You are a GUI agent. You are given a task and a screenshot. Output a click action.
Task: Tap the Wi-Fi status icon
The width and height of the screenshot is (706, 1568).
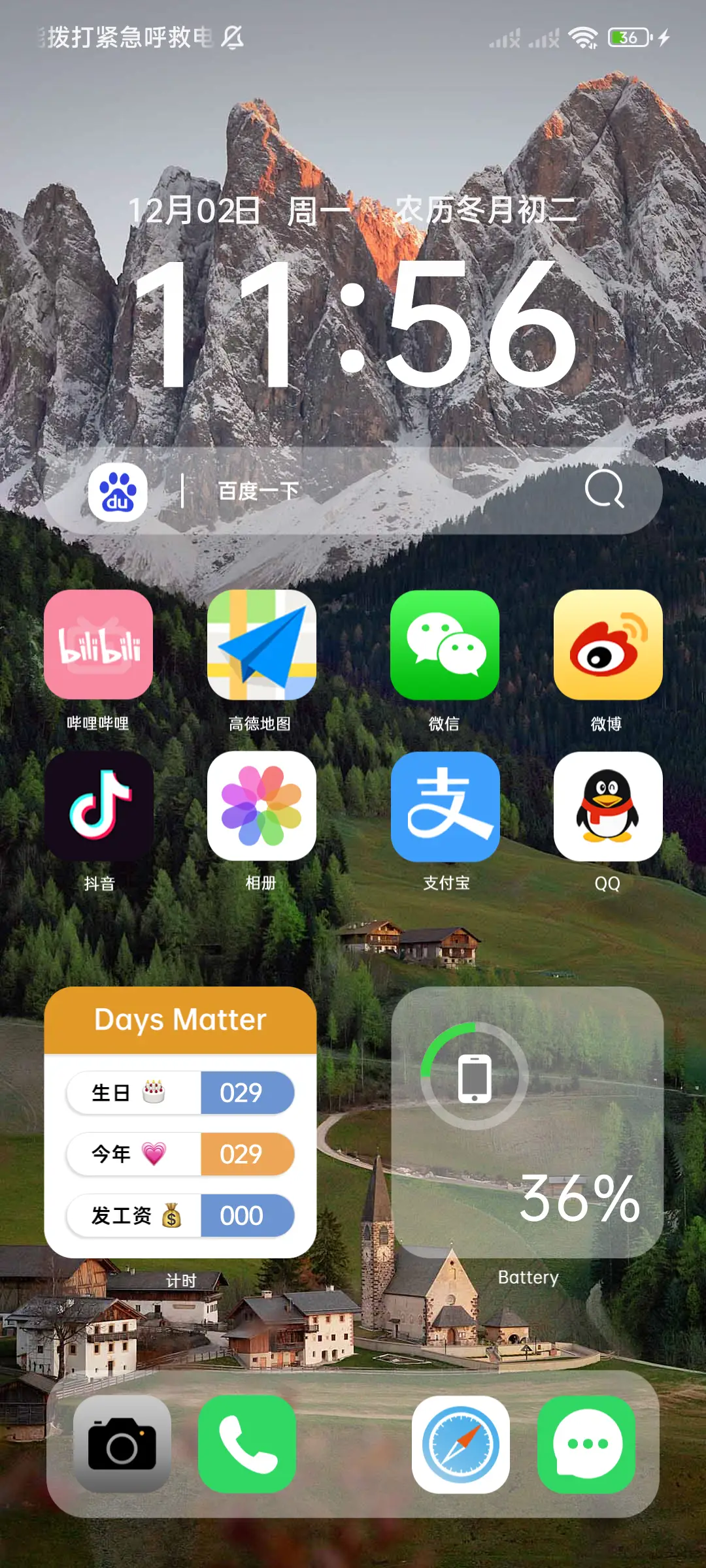[584, 38]
